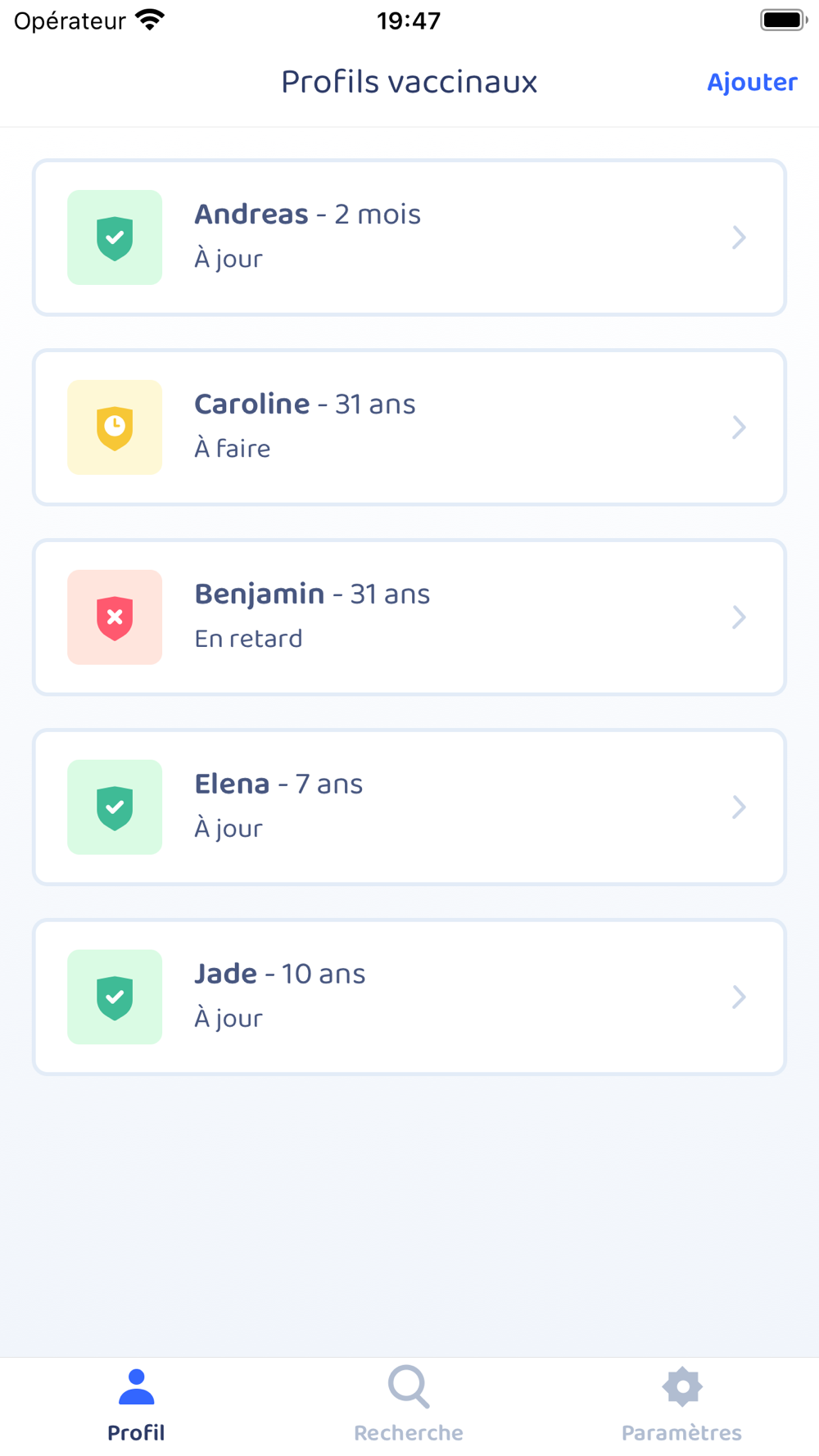This screenshot has width=819, height=1456.
Task: Switch to the Recherche tab
Action: pyautogui.click(x=409, y=1405)
